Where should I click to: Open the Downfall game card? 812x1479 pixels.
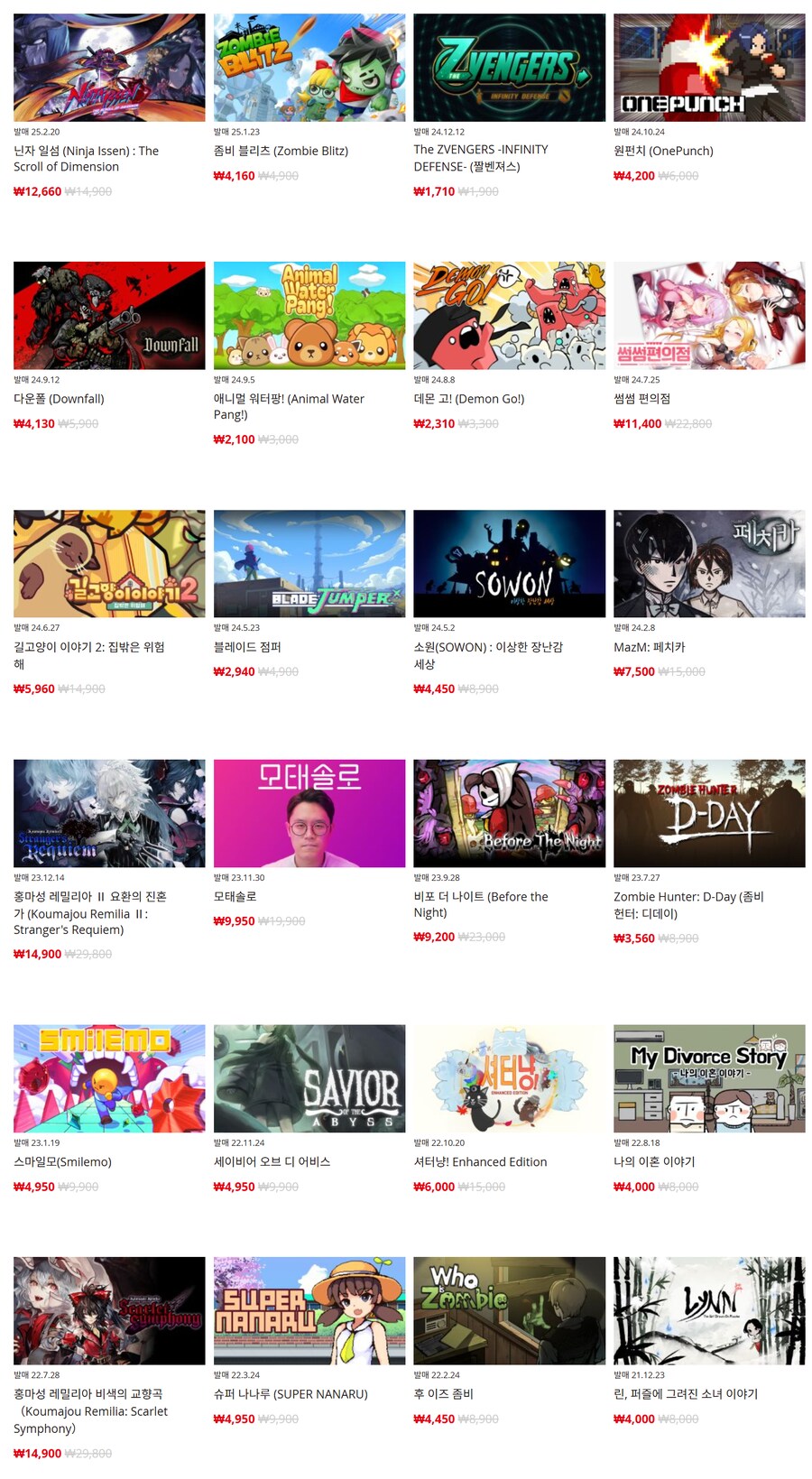(x=109, y=316)
